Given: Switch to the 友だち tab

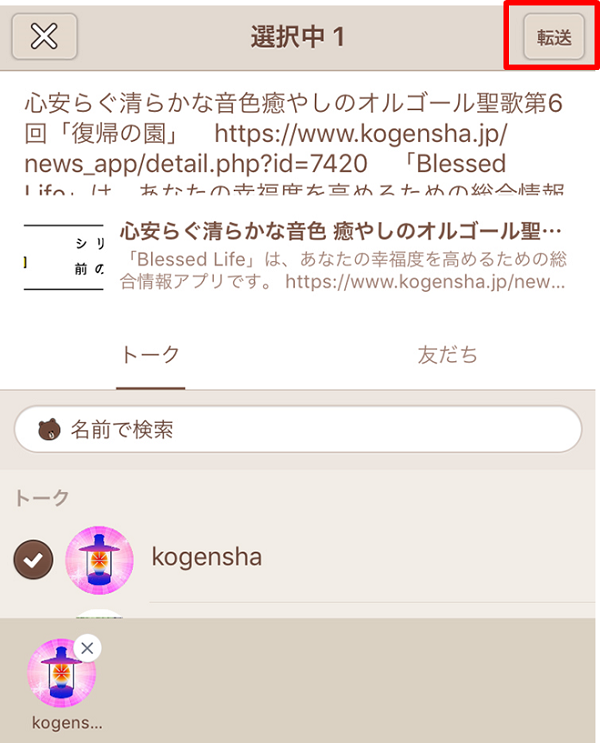Looking at the screenshot, I should coord(447,354).
